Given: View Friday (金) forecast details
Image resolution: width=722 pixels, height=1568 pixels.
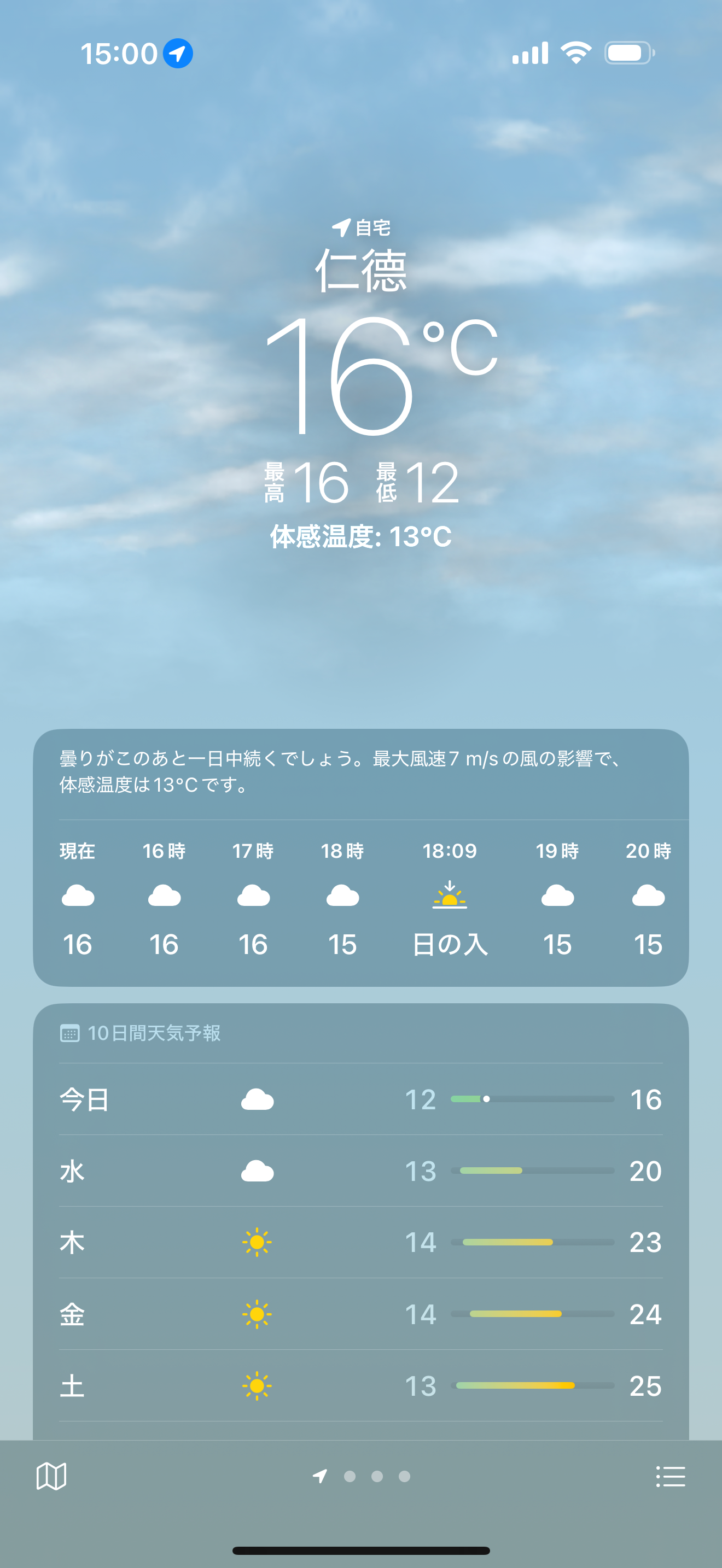Looking at the screenshot, I should click(360, 1314).
